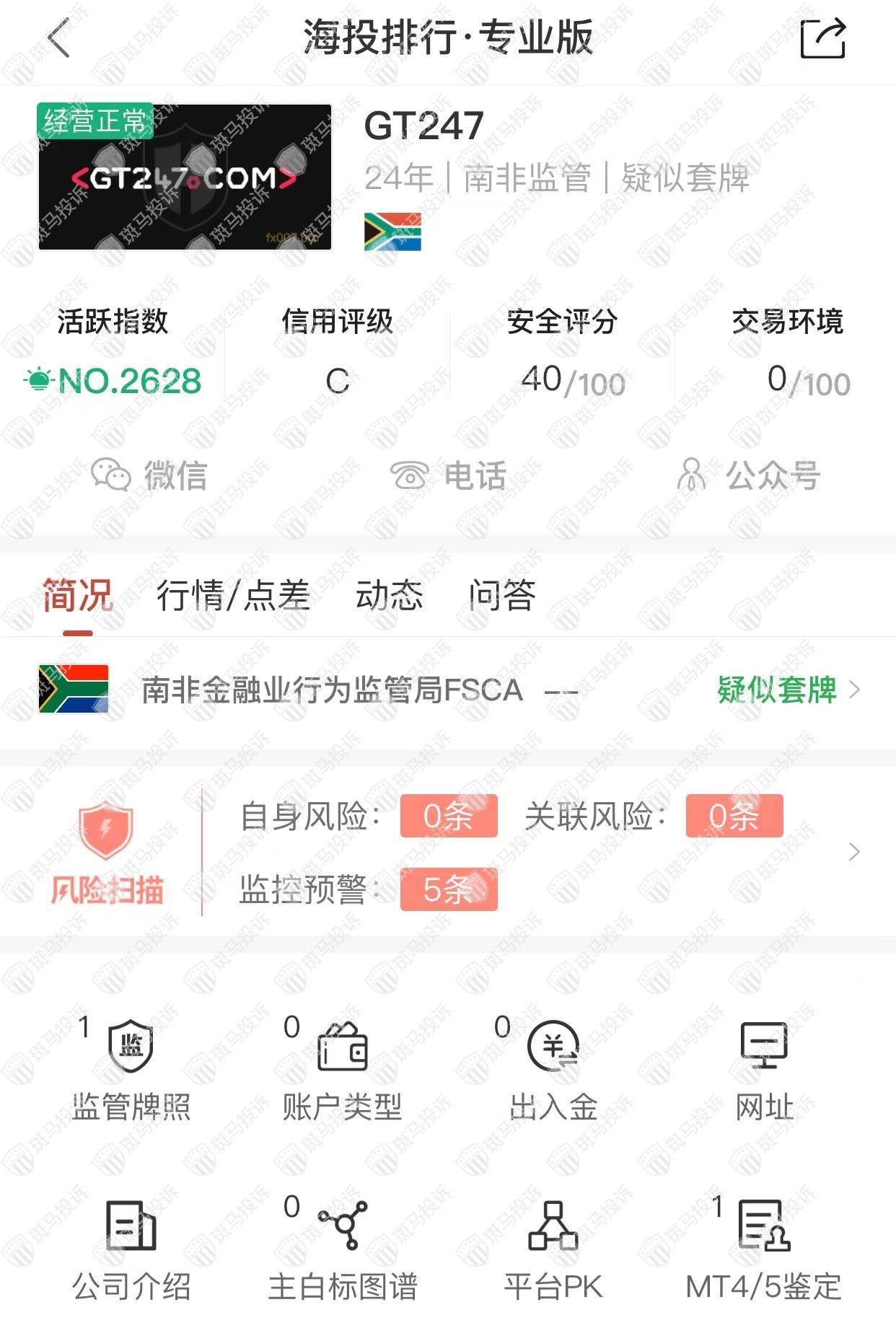Switch to the 行情/点差 tab
Screen dimensions: 896x1333
tap(233, 596)
